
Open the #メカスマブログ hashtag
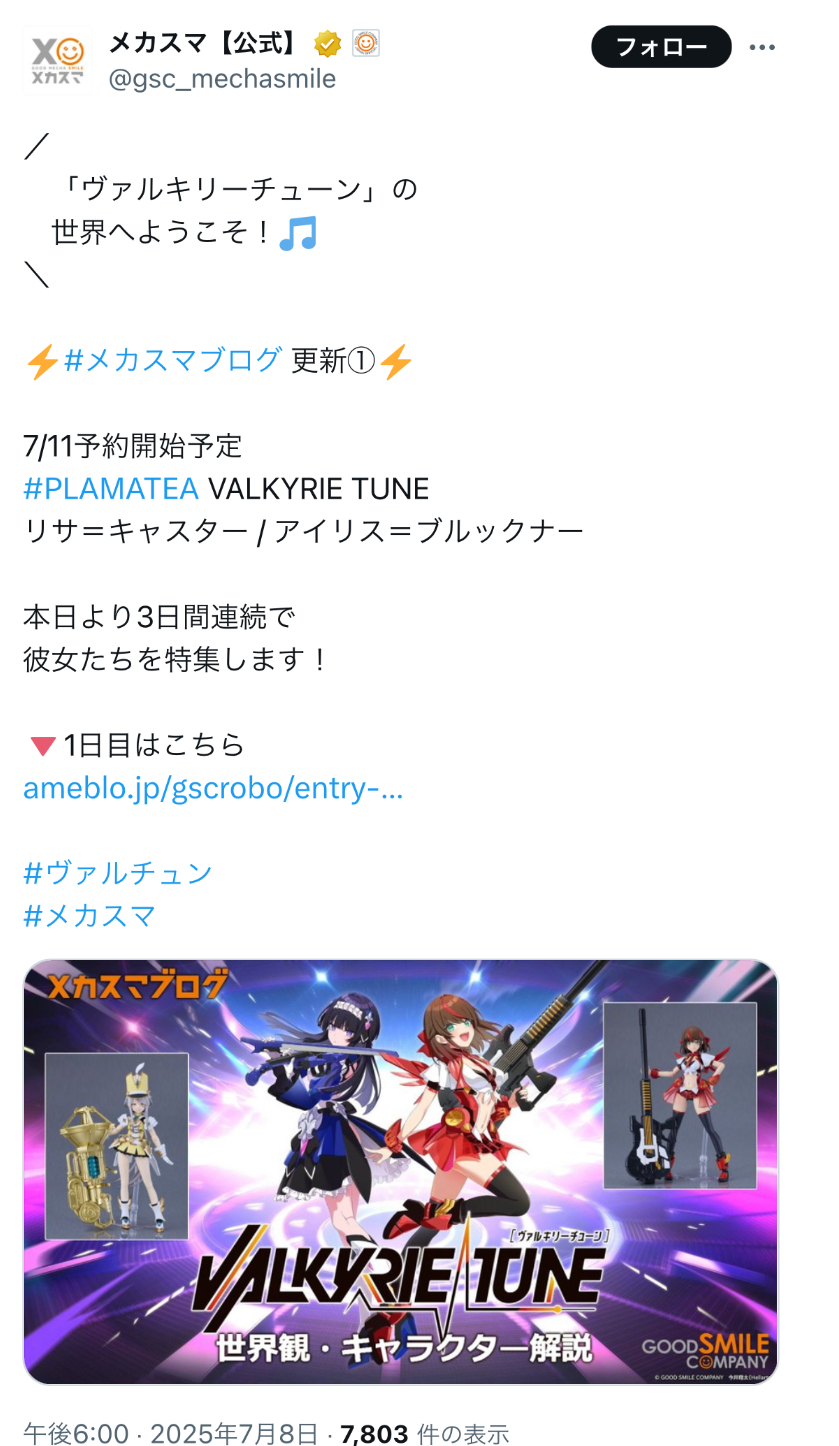click(x=172, y=360)
